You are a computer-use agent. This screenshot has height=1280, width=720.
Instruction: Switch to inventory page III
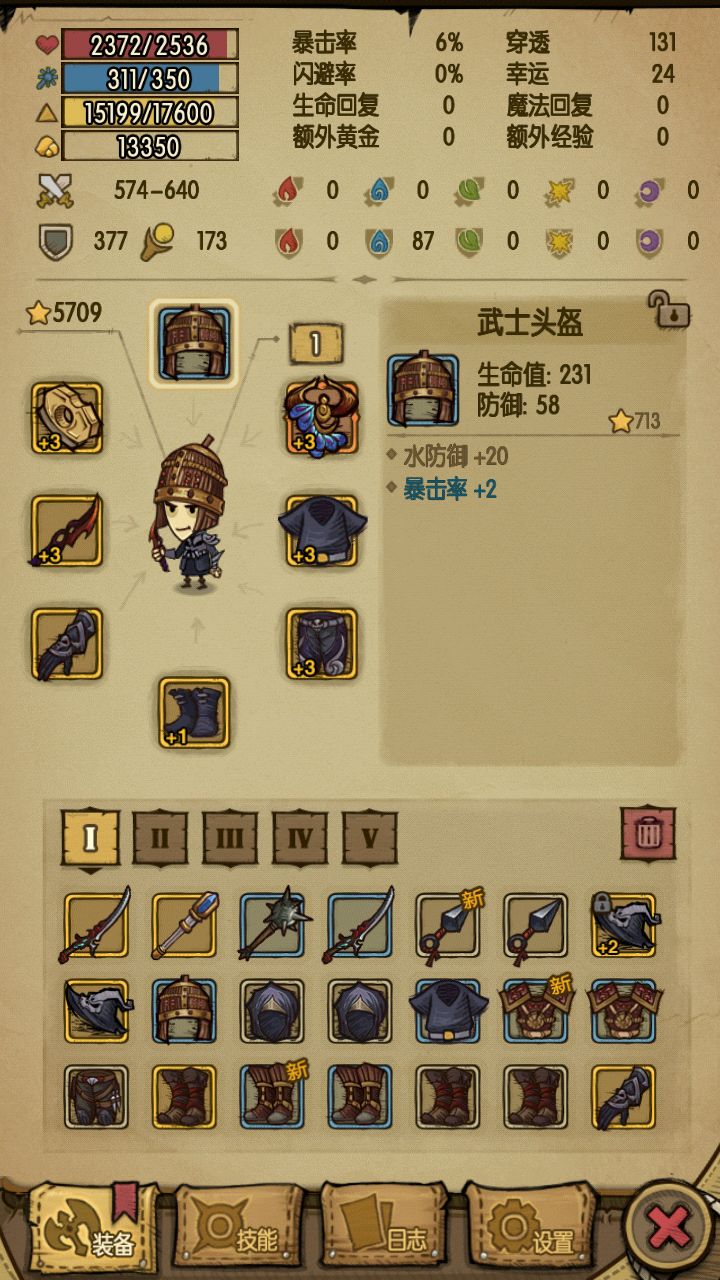click(230, 838)
